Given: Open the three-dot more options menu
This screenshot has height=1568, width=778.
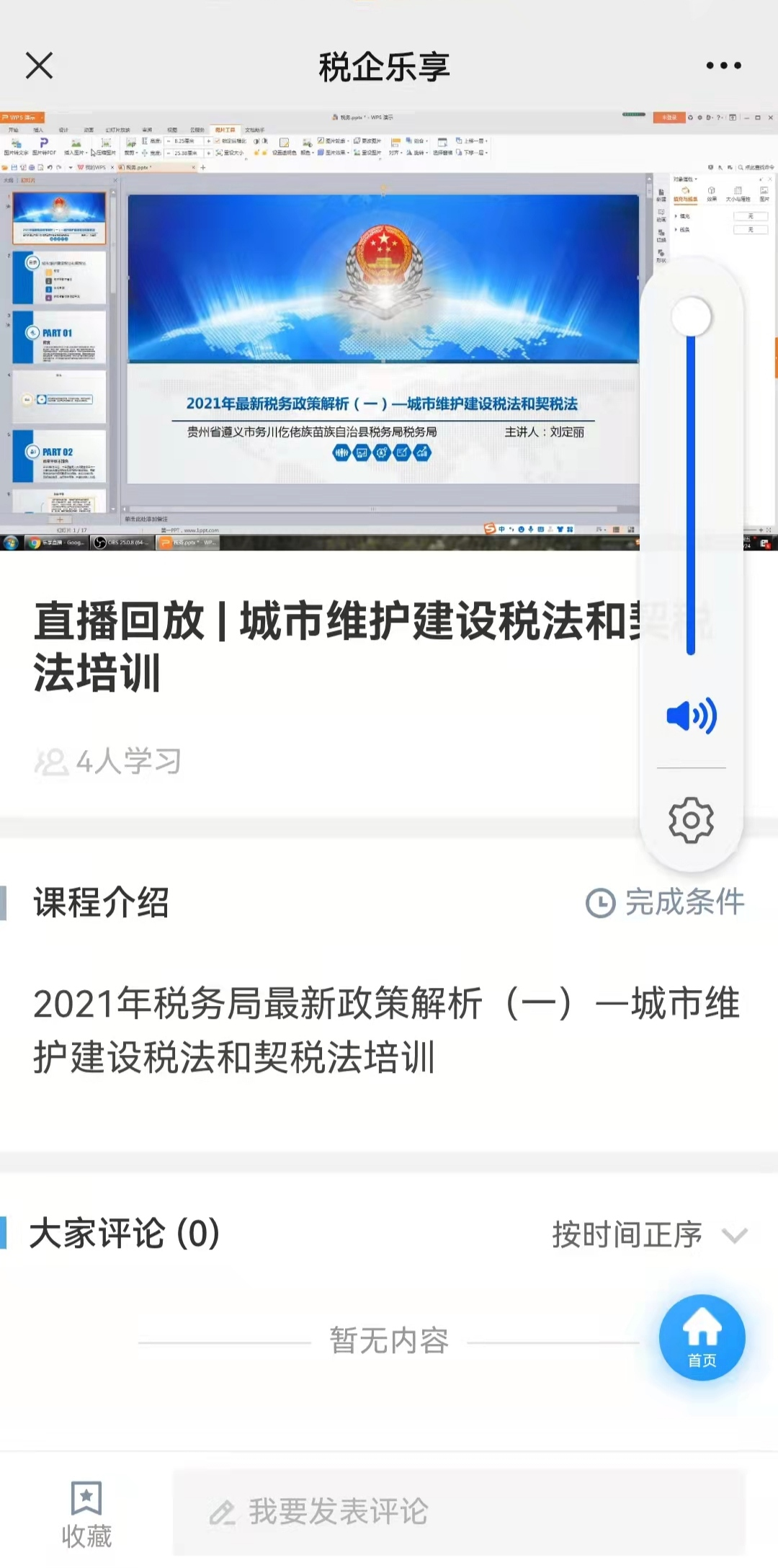Looking at the screenshot, I should [723, 66].
